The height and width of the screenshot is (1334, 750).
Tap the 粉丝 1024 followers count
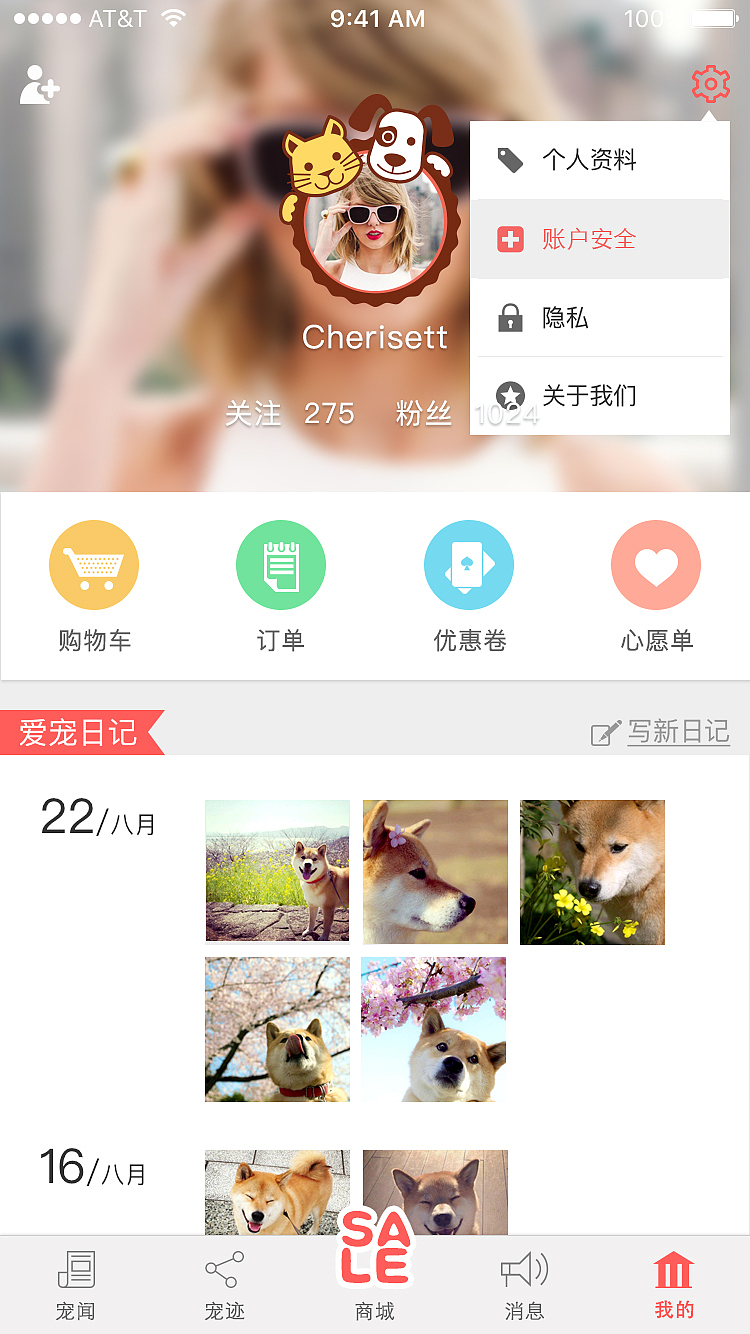[464, 413]
